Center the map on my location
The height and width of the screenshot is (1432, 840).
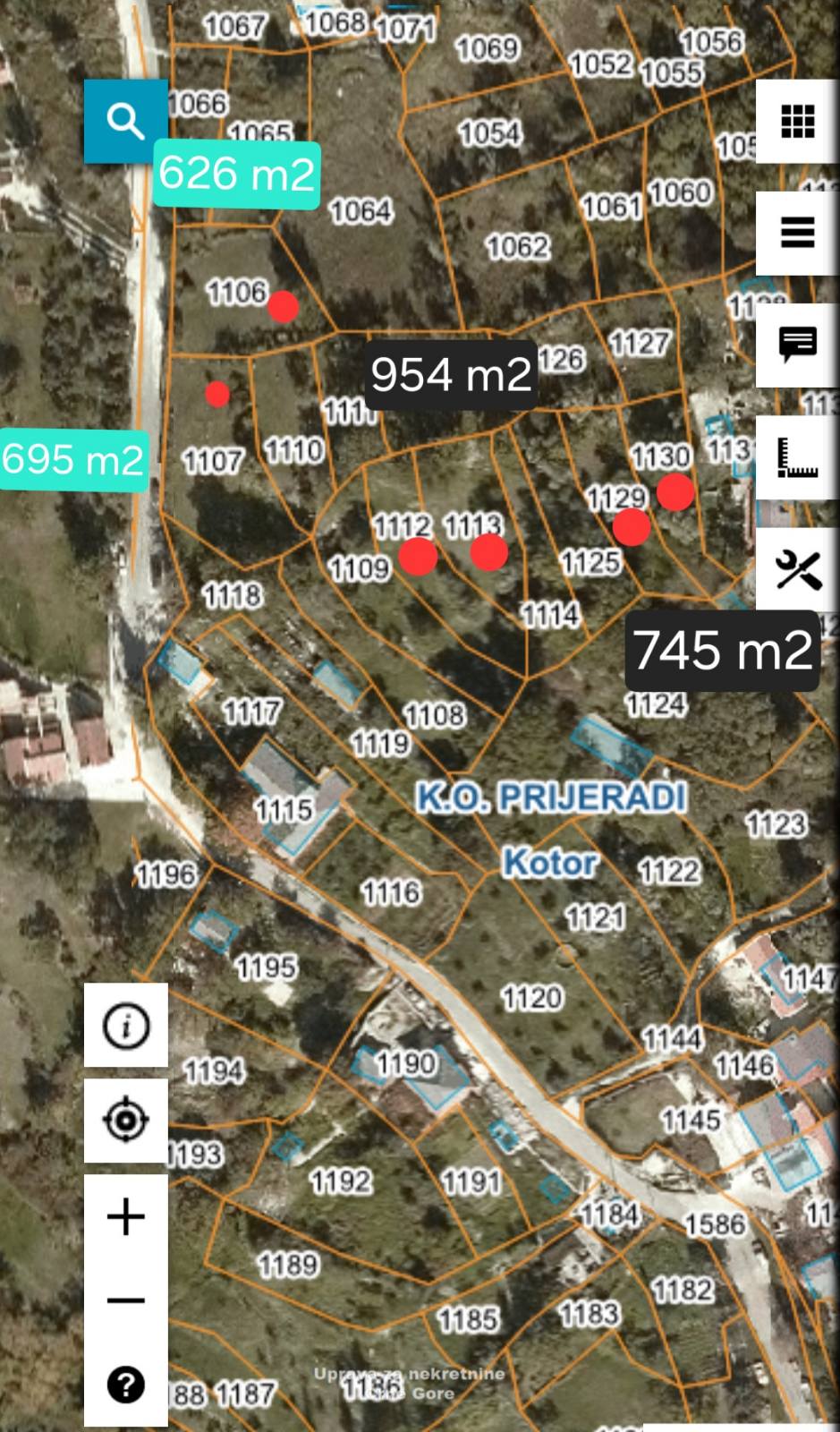pos(126,1121)
